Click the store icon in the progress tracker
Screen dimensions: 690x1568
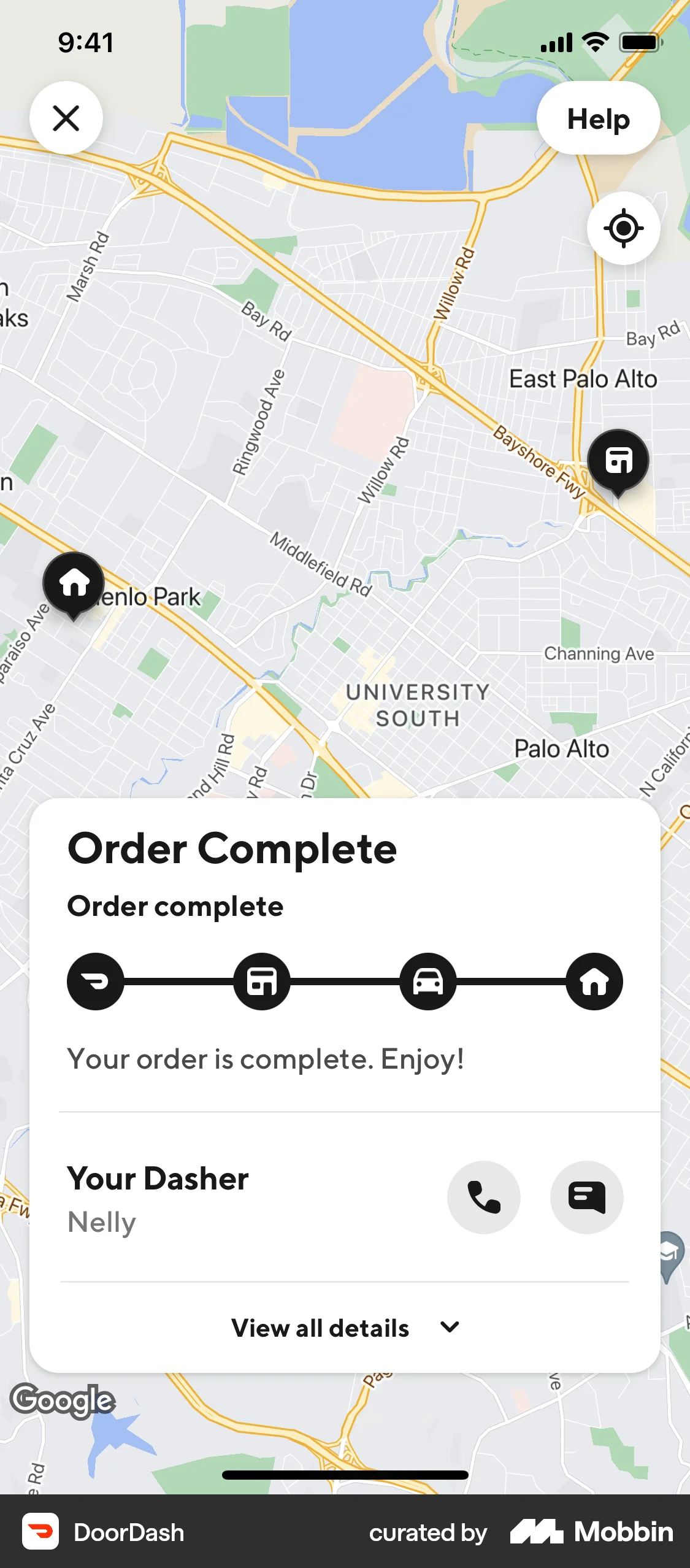click(x=262, y=980)
